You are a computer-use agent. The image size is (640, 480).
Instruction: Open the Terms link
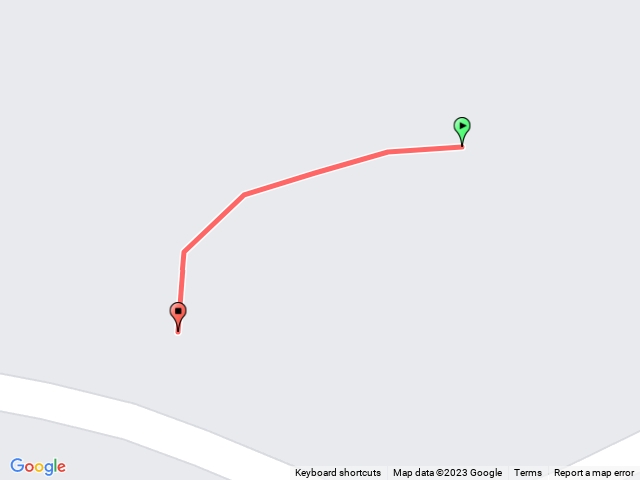click(527, 473)
